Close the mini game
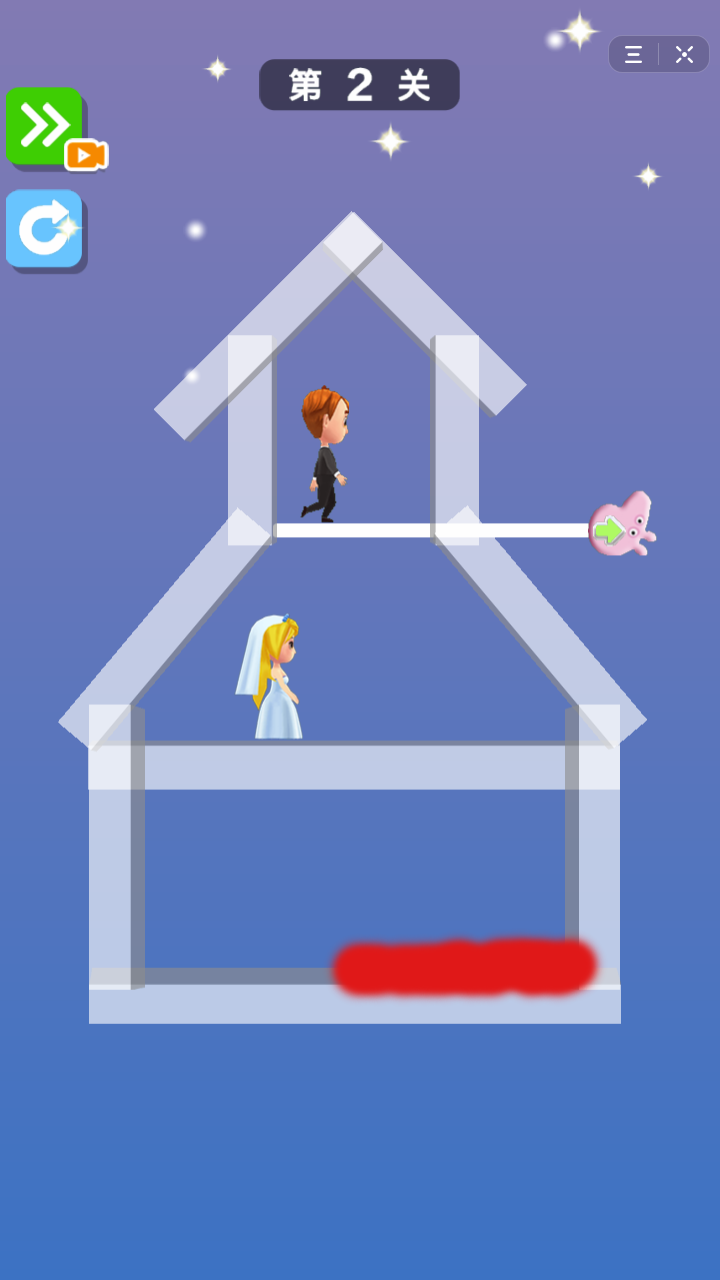720x1280 pixels. 684,55
